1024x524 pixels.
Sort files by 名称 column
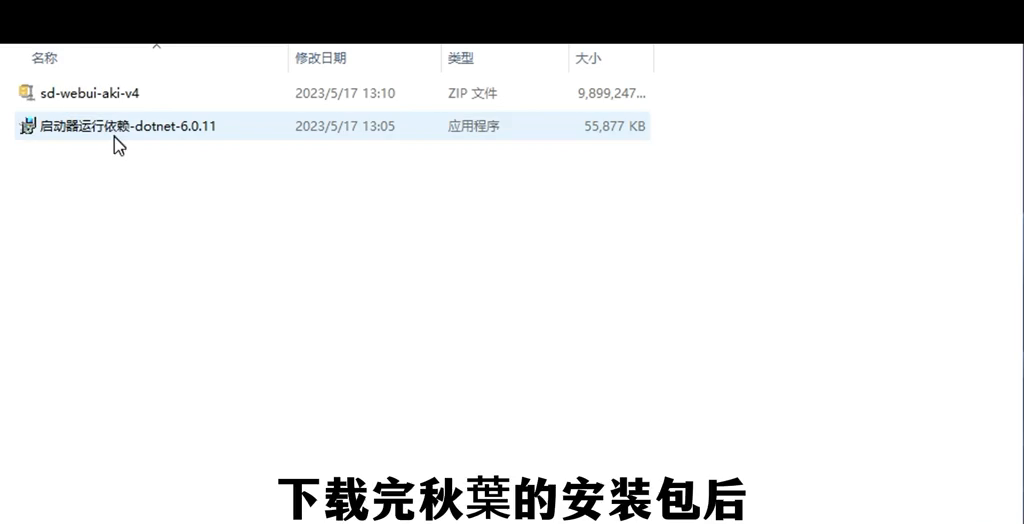(x=44, y=59)
